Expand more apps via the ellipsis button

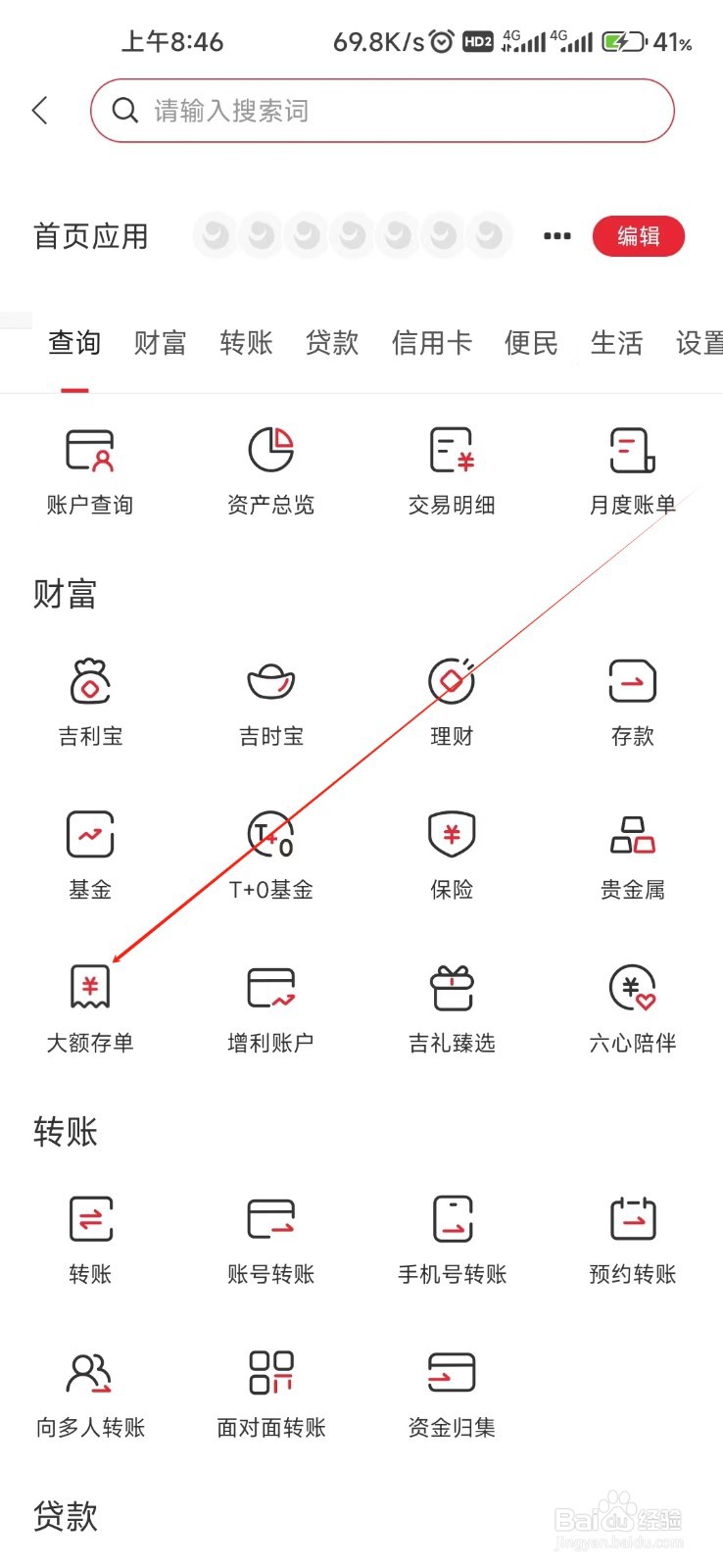click(x=555, y=236)
